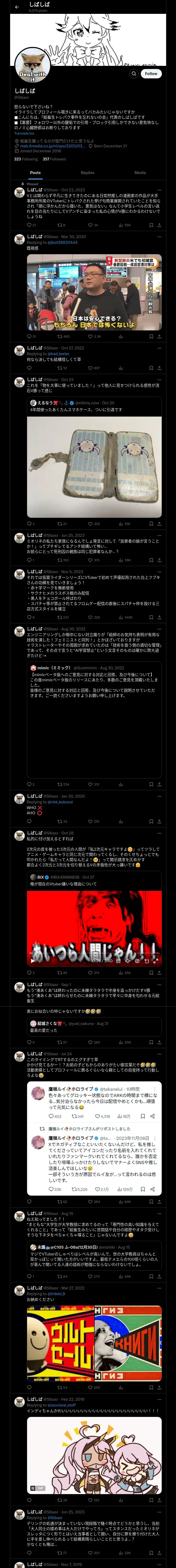Image resolution: width=176 pixels, height=1568 pixels.
Task: Open the phone case photo in Oct 23 post
Action: [94, 466]
